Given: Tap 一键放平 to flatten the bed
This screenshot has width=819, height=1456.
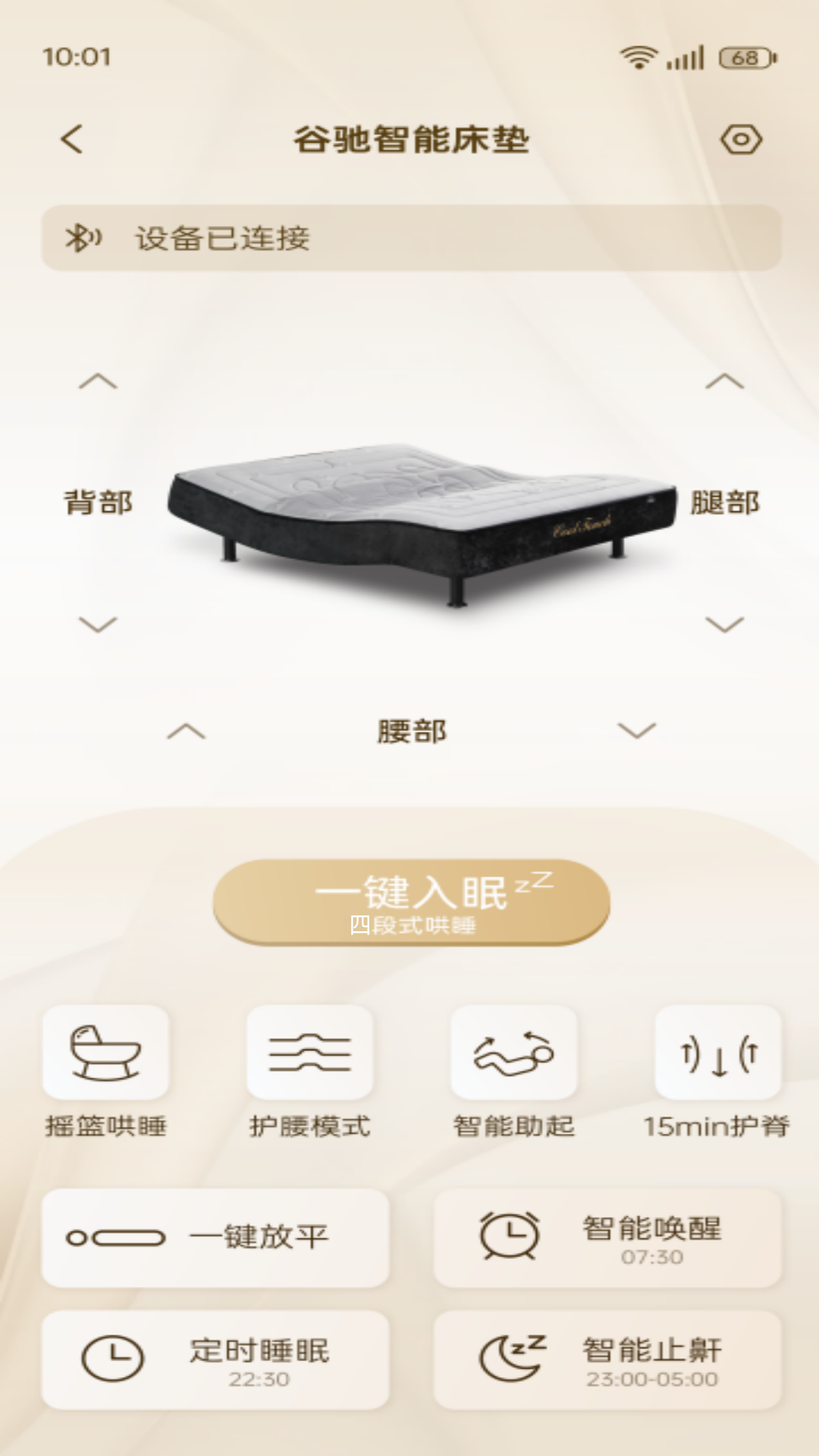Looking at the screenshot, I should [x=215, y=1238].
